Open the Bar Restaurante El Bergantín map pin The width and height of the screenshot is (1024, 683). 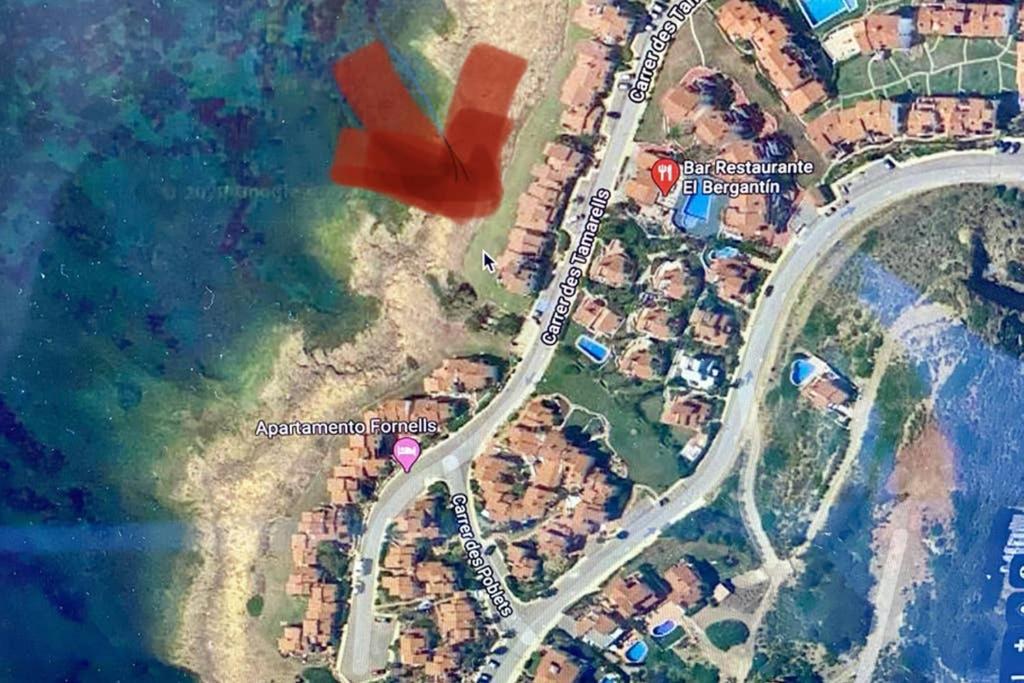point(665,175)
